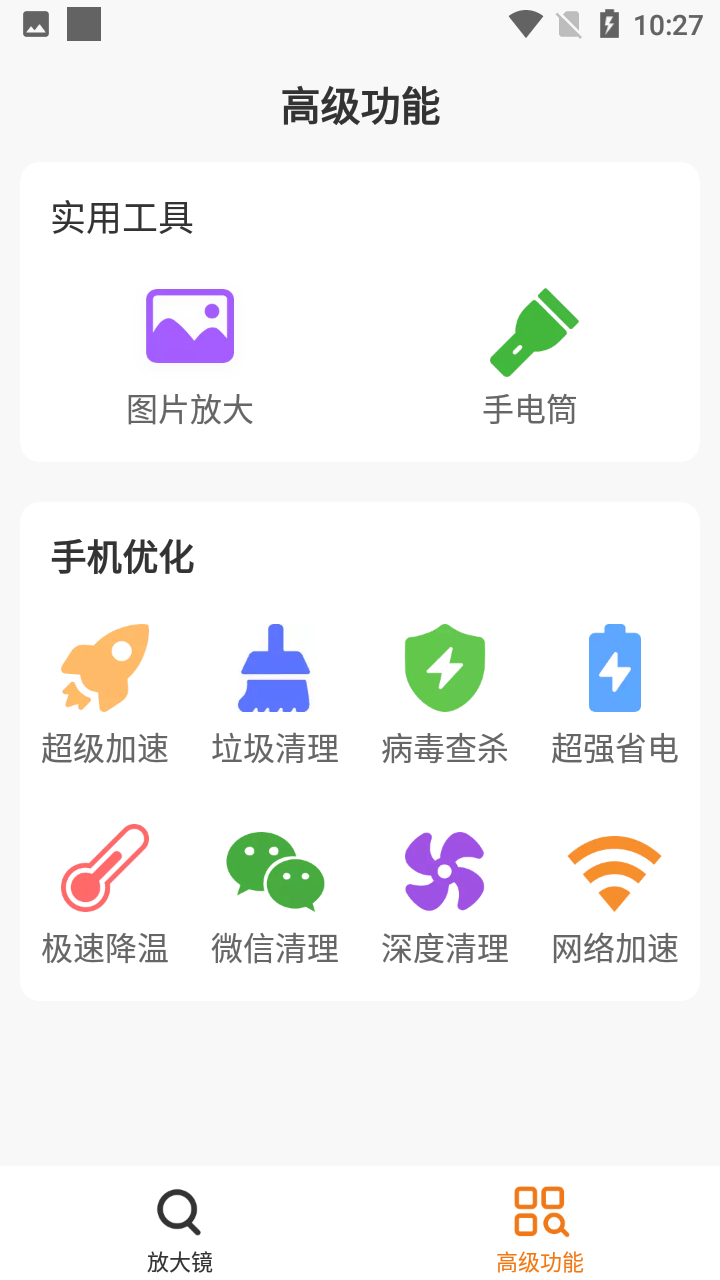
Task: Select the 高级功能 tab
Action: 540,1230
